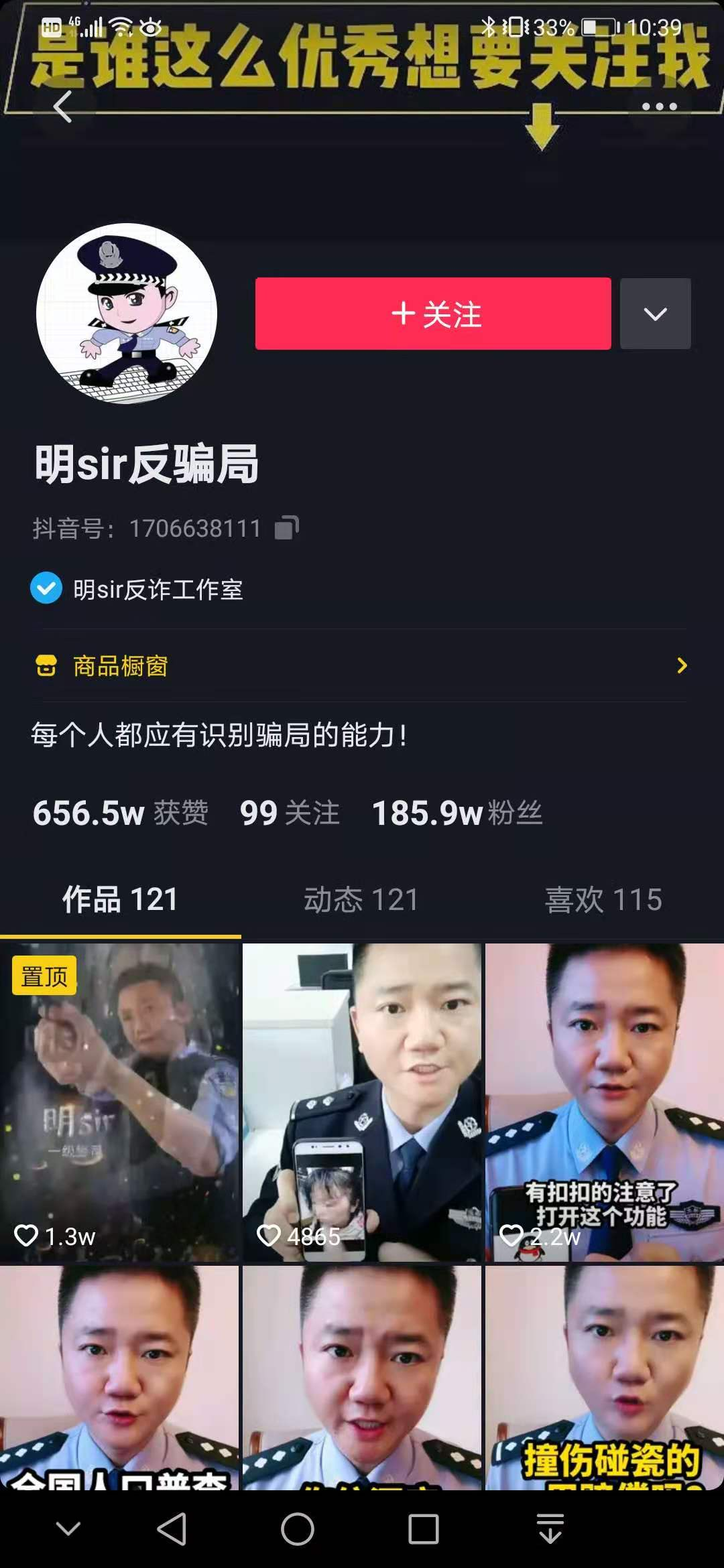Follow 明sir反骗局 with the 关注 button
This screenshot has height=1568, width=724.
[x=433, y=314]
